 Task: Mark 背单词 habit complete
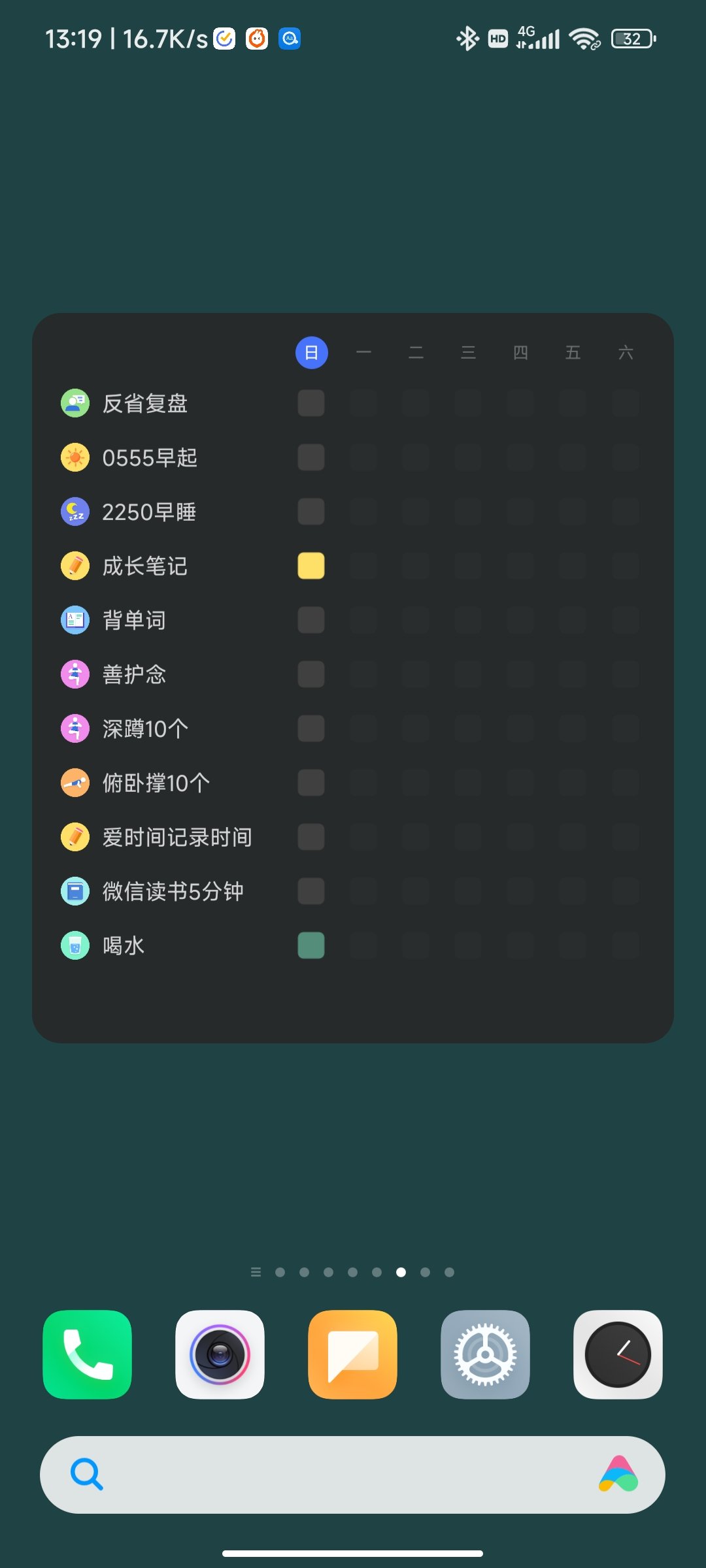point(311,620)
